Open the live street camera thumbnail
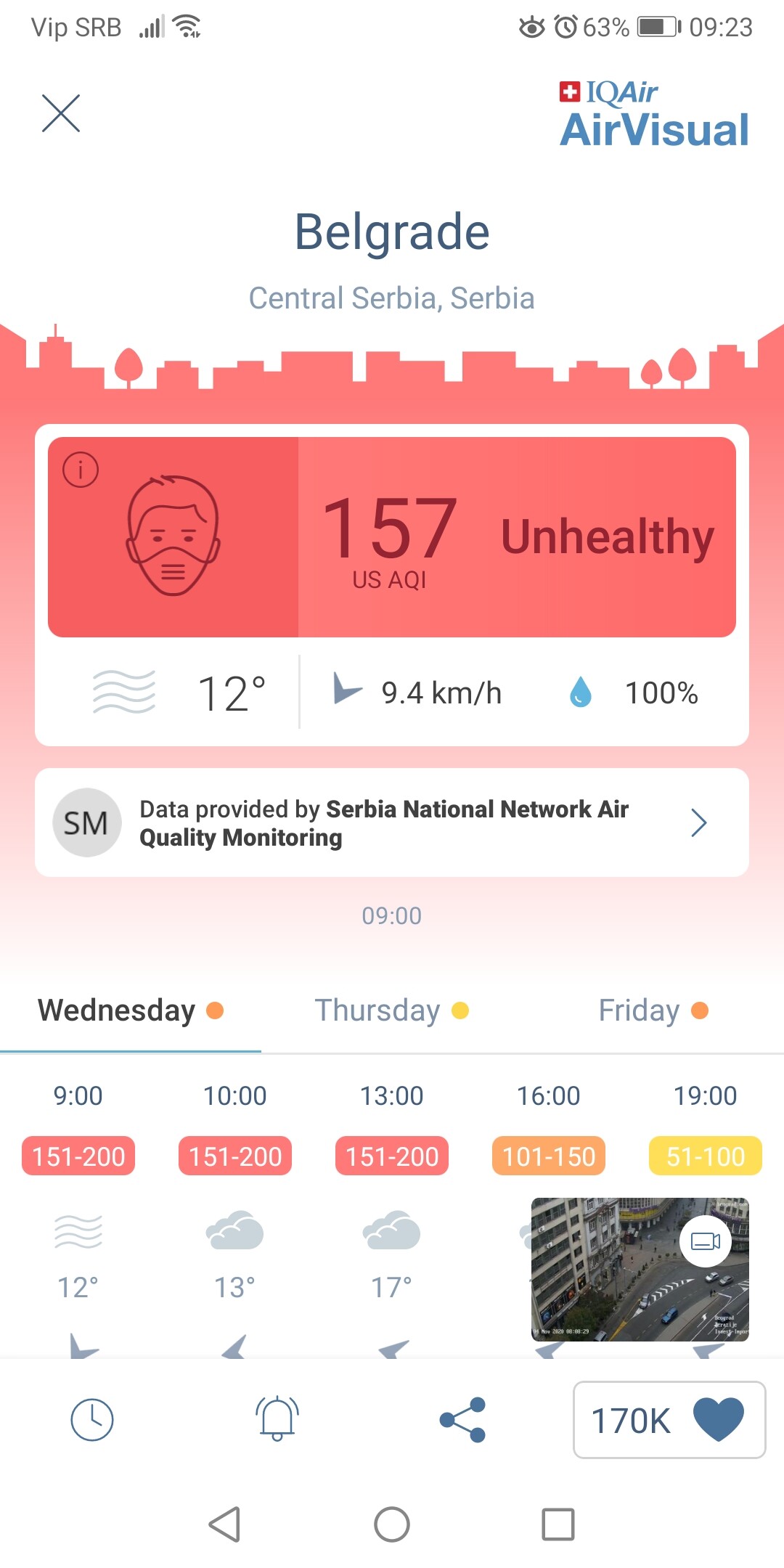Viewport: 784px width, 1568px height. [x=640, y=1269]
